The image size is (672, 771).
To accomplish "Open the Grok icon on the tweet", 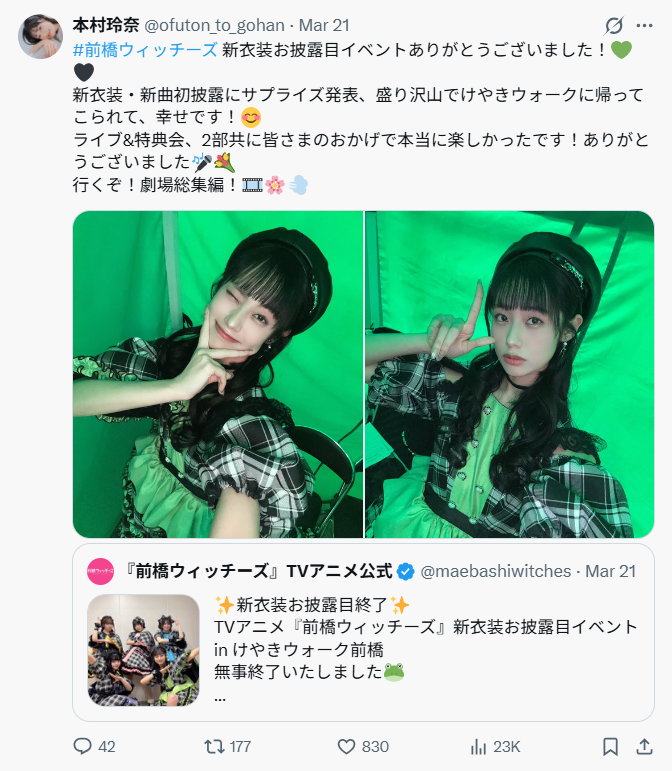I will coord(616,26).
